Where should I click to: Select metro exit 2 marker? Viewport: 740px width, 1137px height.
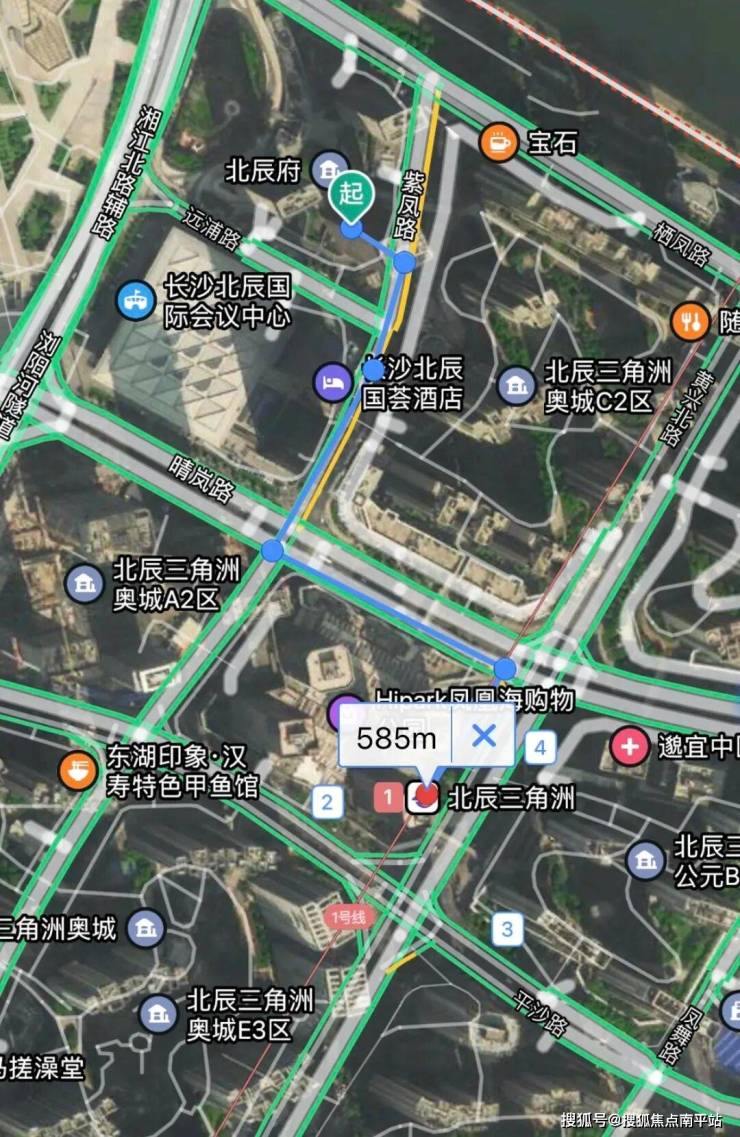[x=327, y=801]
